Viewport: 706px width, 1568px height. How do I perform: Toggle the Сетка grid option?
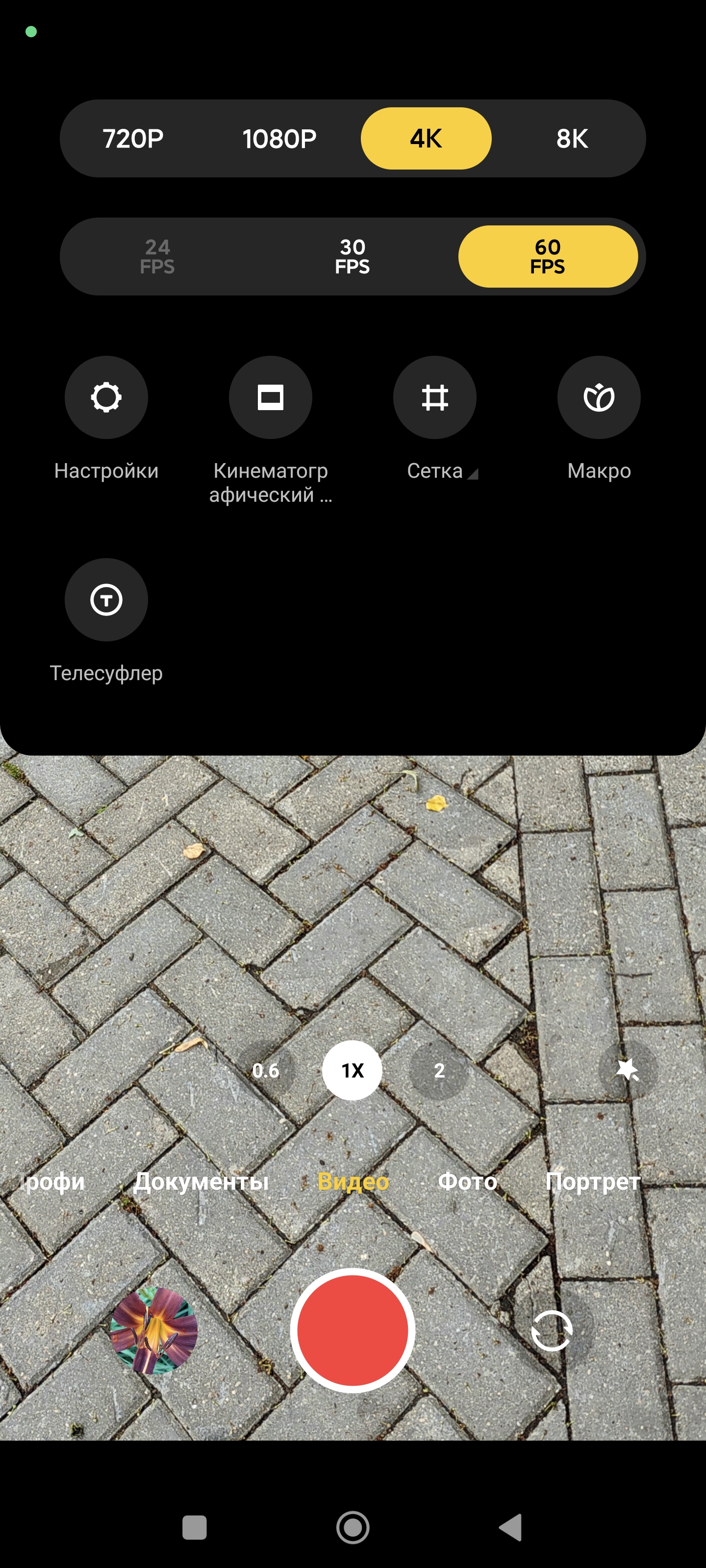[434, 398]
